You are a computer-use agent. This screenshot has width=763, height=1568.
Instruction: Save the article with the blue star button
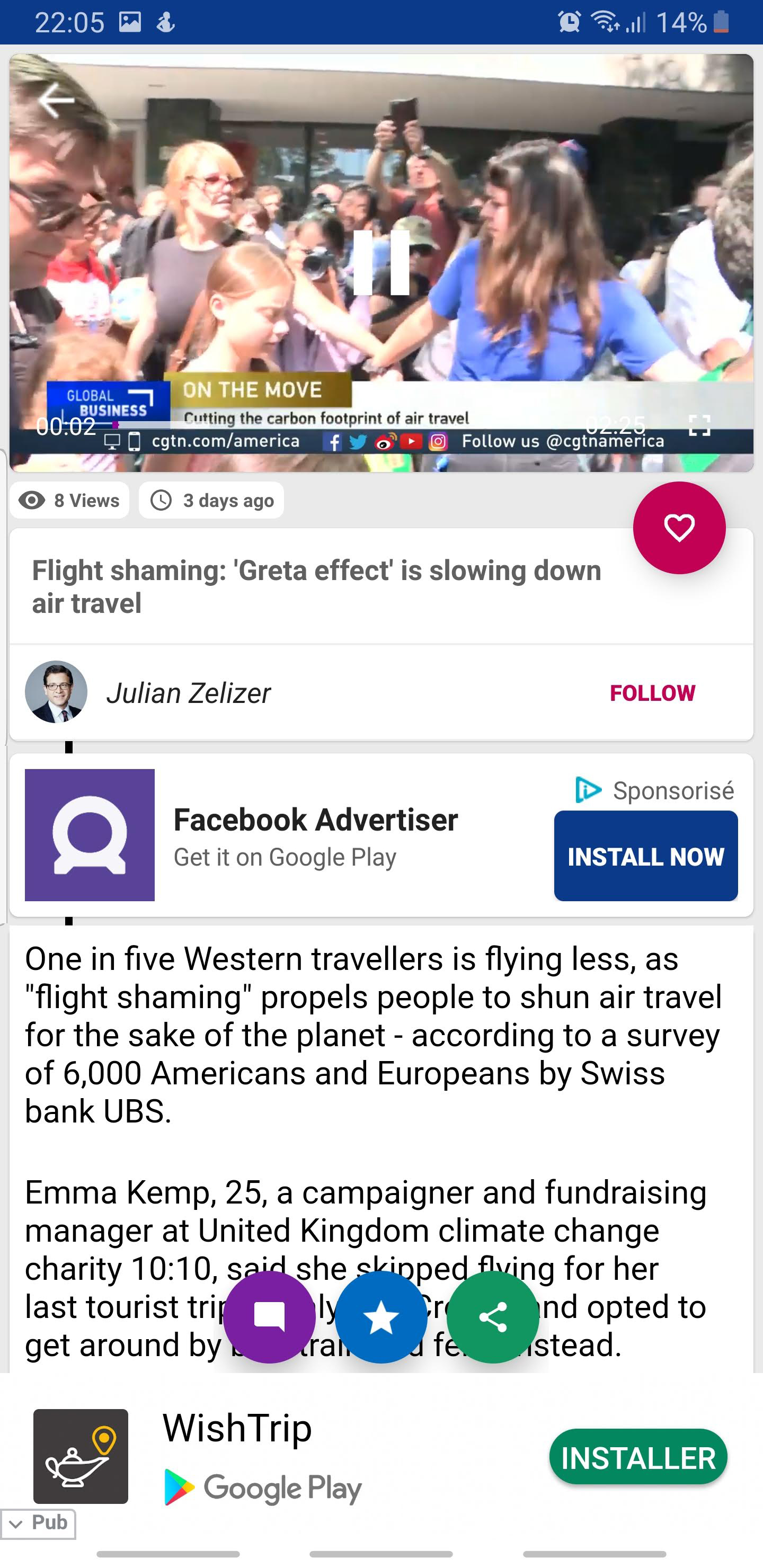[381, 1317]
